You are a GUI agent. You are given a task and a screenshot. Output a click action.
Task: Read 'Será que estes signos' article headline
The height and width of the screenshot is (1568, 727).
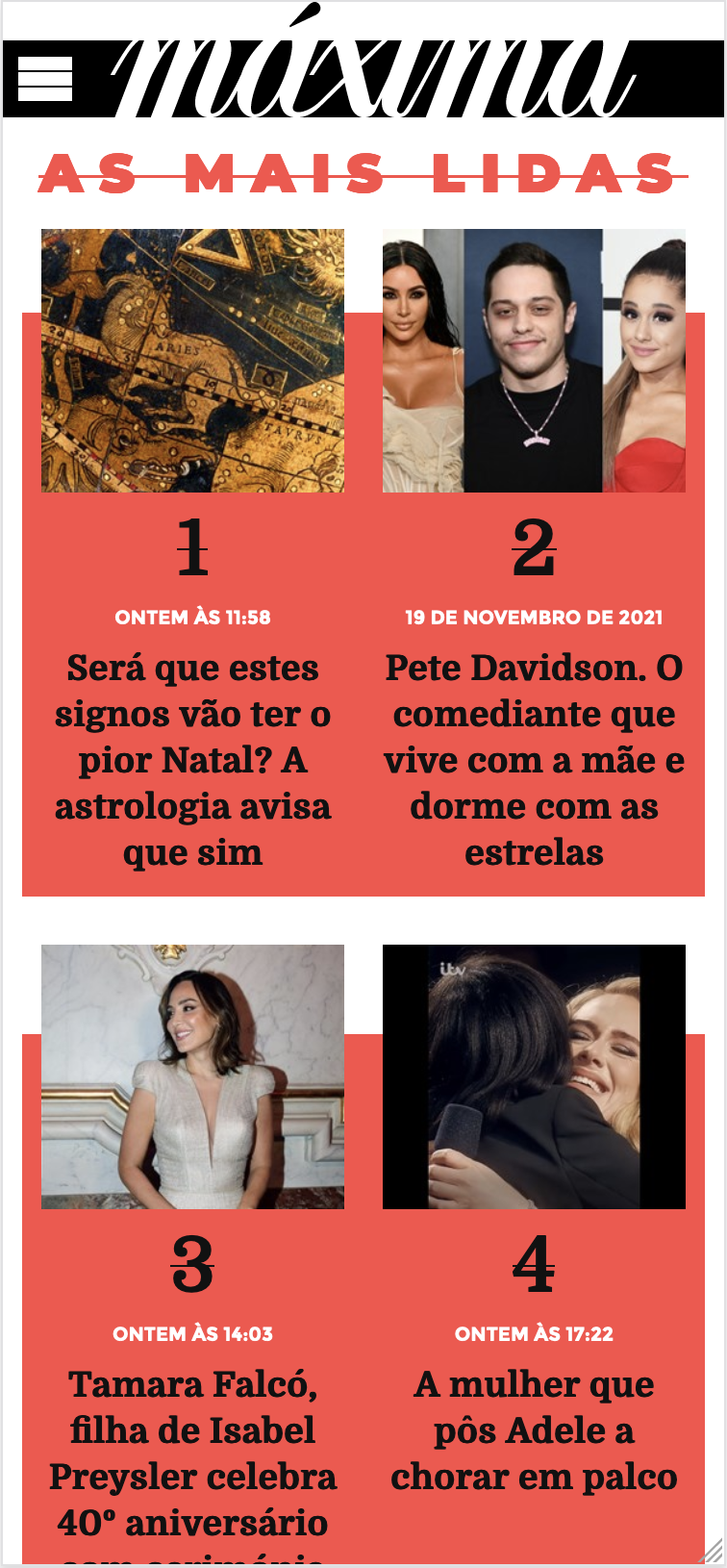pos(192,759)
